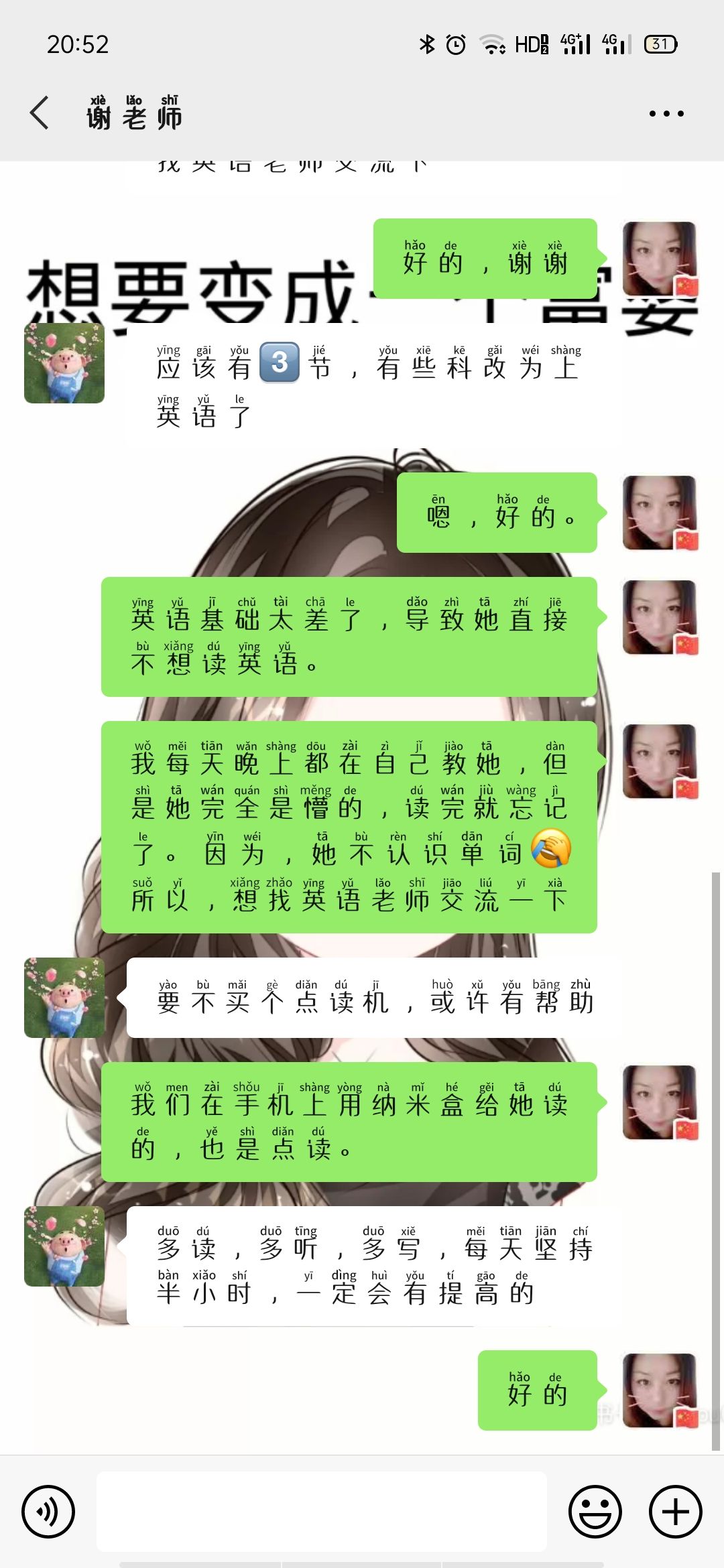Tap the pig avatar beside 要不买个点读机

click(64, 997)
